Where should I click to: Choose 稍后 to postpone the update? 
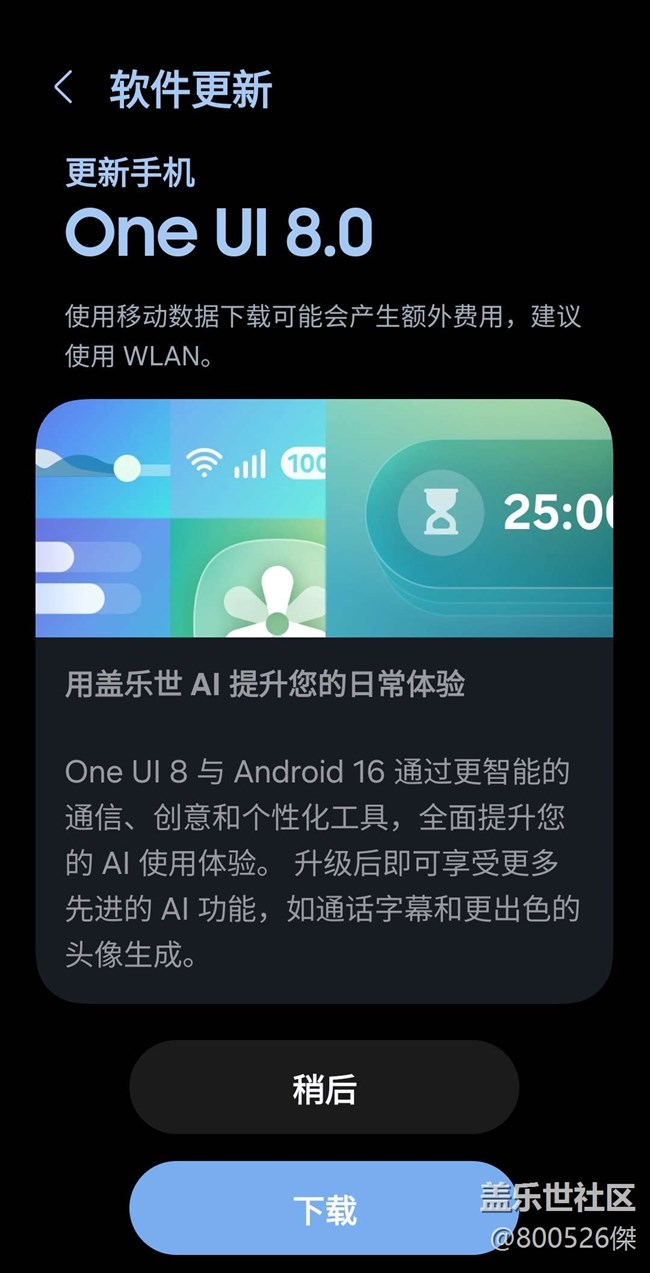tap(324, 1088)
